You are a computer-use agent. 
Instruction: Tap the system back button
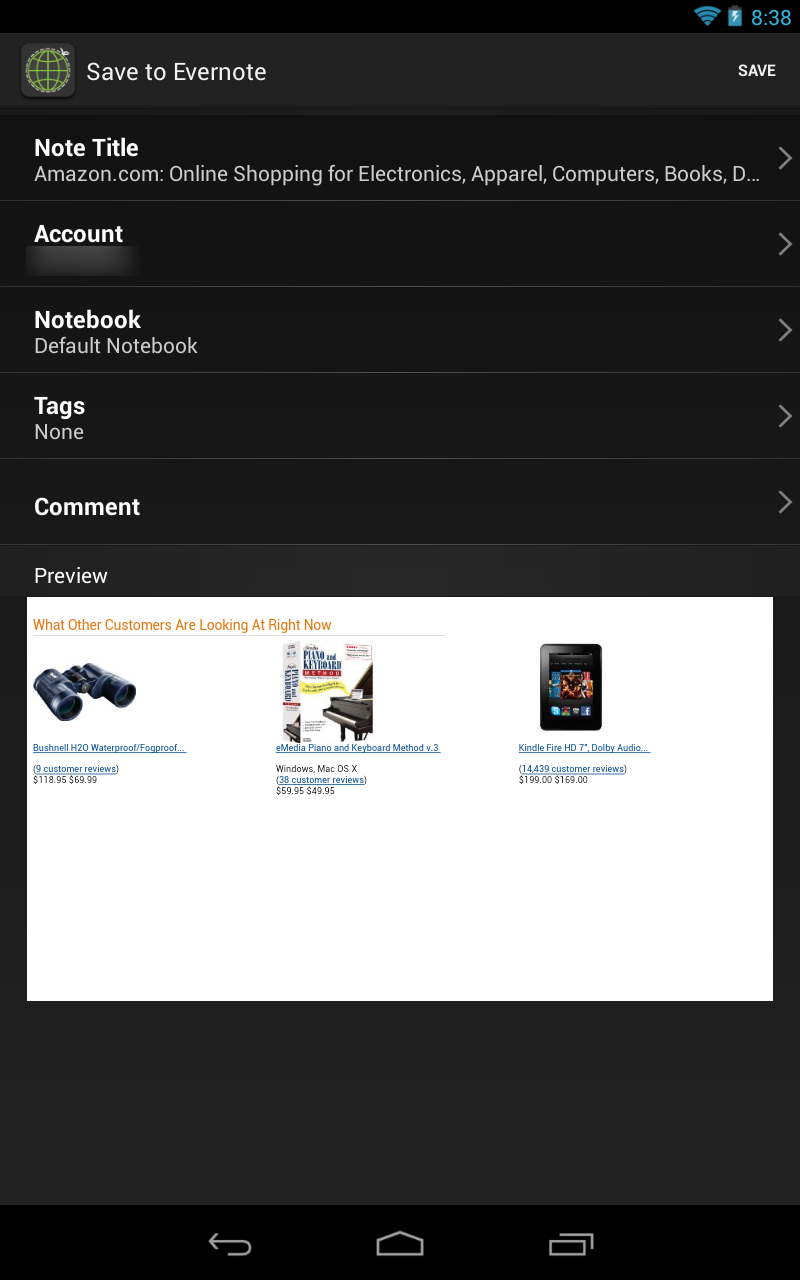point(229,1244)
